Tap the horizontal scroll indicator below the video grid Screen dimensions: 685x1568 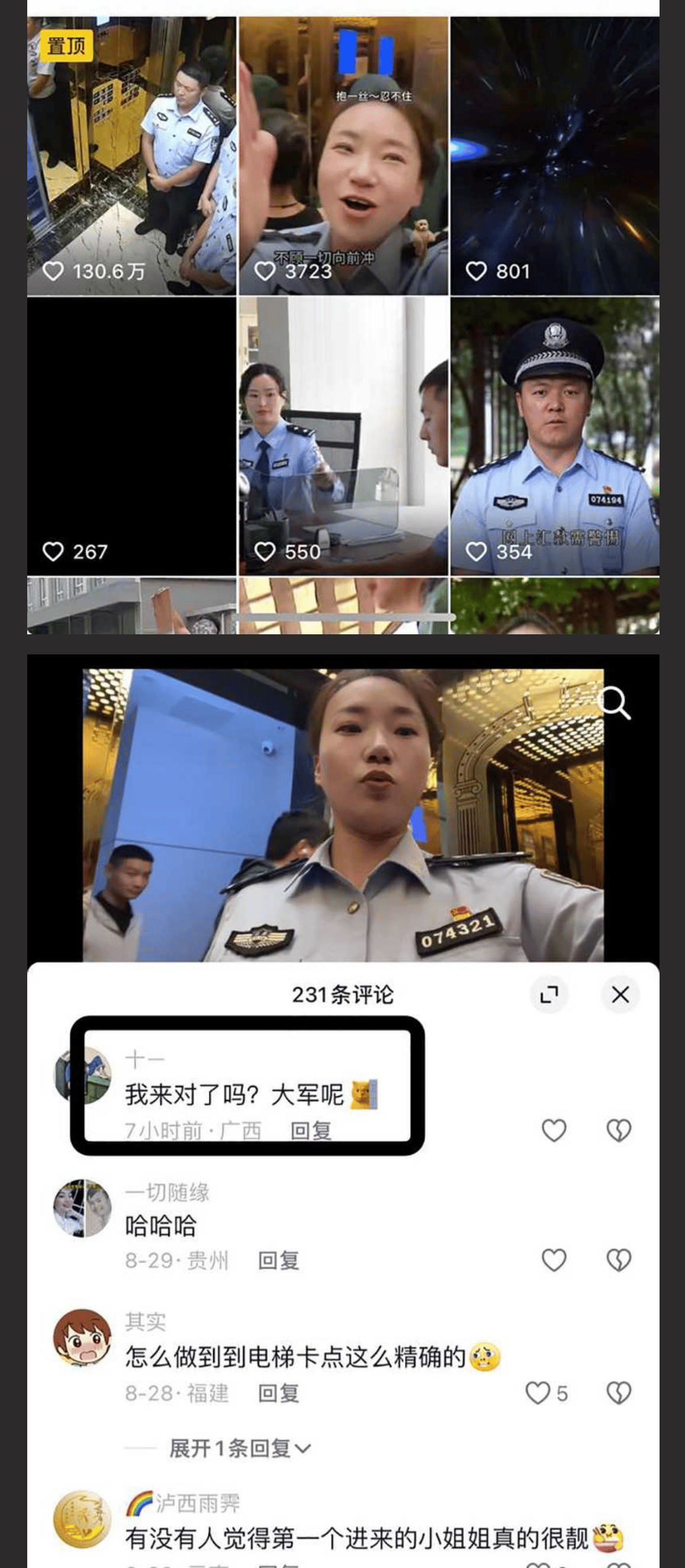click(343, 616)
